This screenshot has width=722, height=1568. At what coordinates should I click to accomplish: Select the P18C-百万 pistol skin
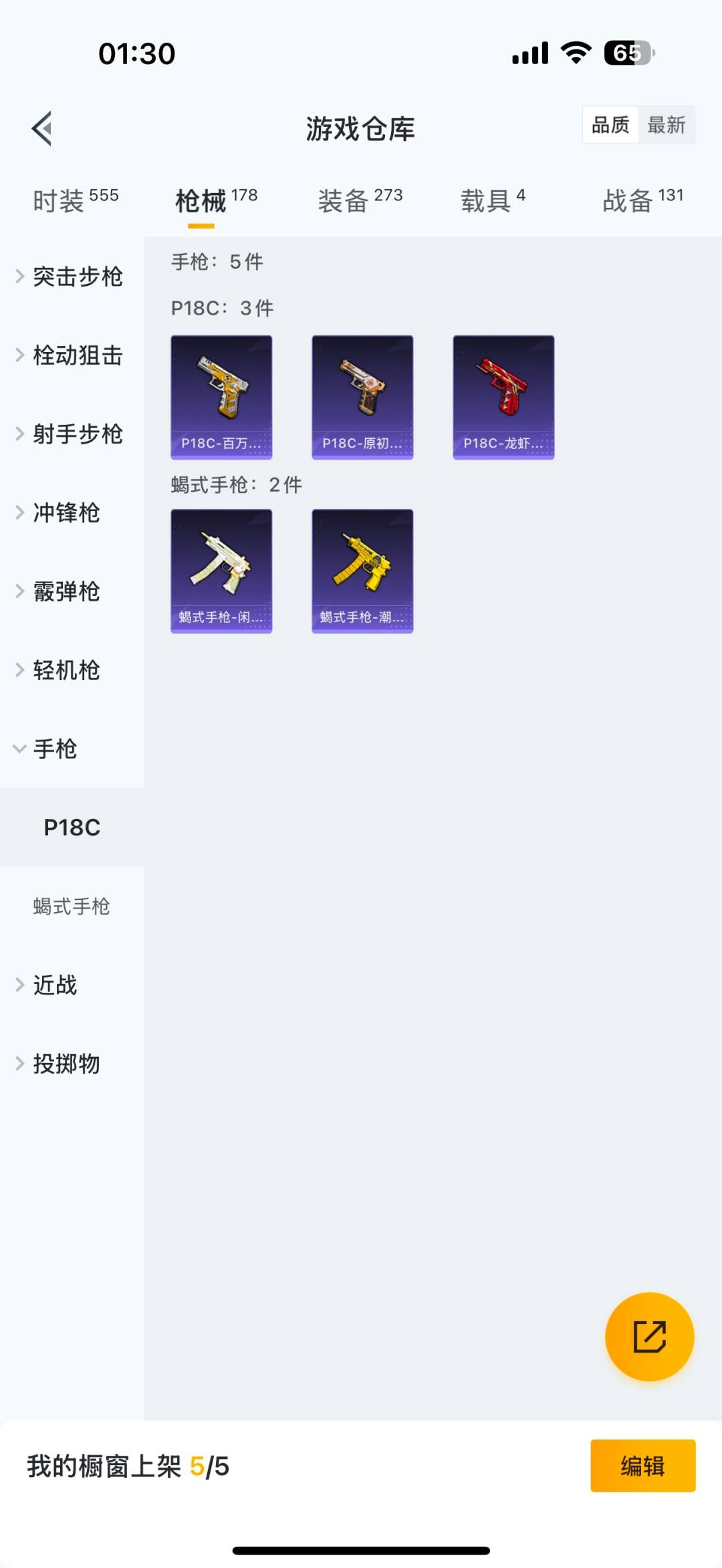[221, 398]
